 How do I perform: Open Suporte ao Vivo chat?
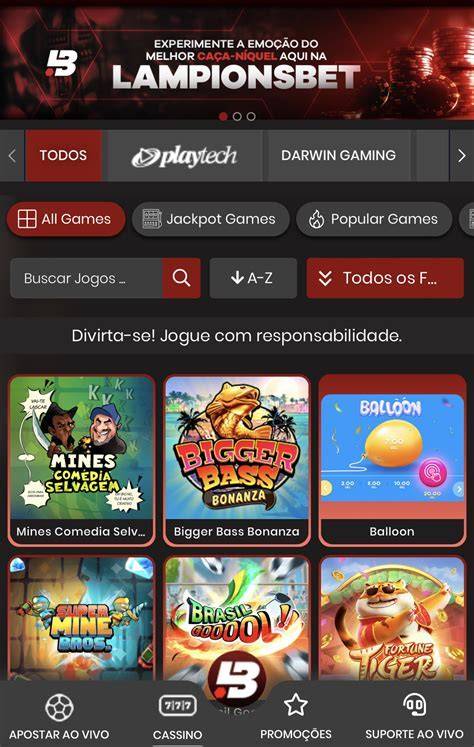tap(414, 717)
